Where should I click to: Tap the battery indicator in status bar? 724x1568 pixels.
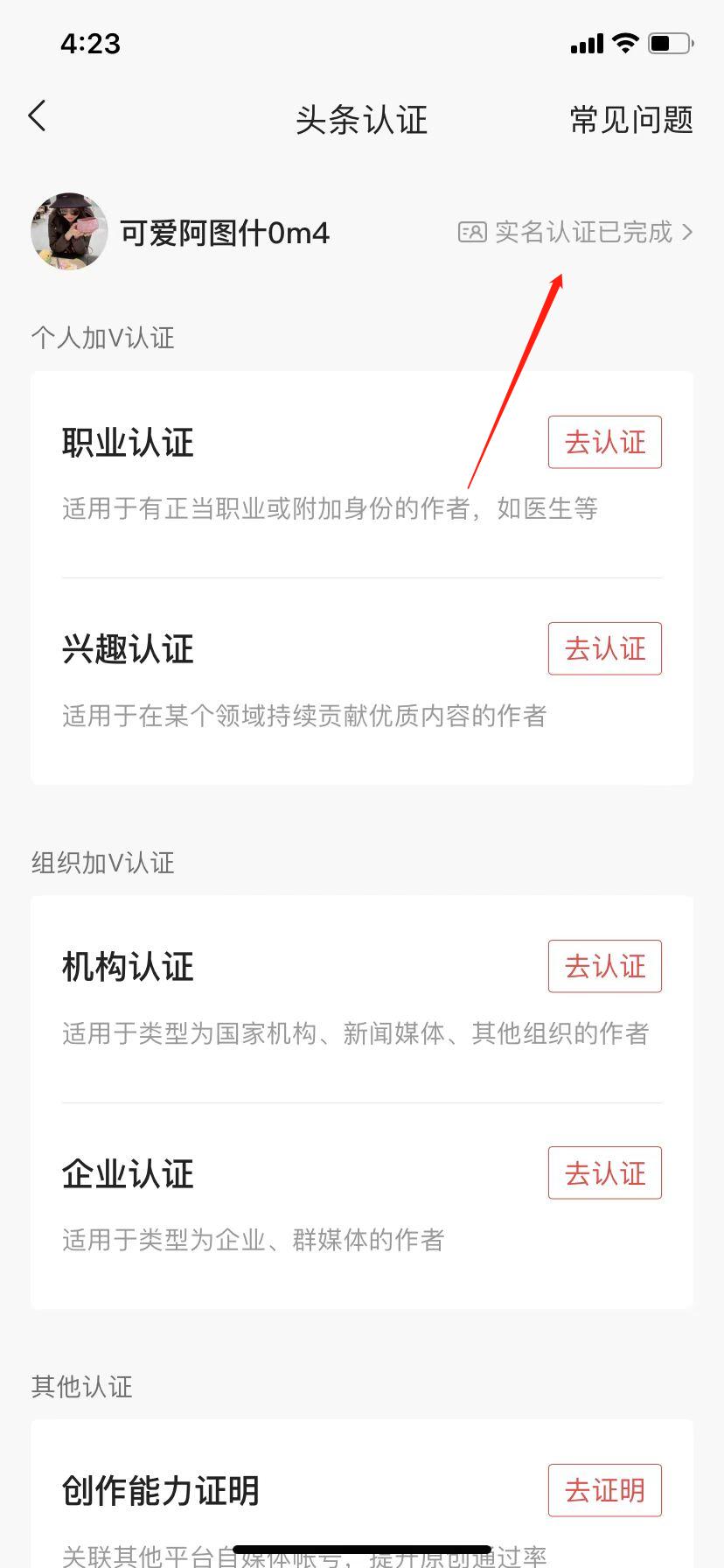tap(669, 42)
